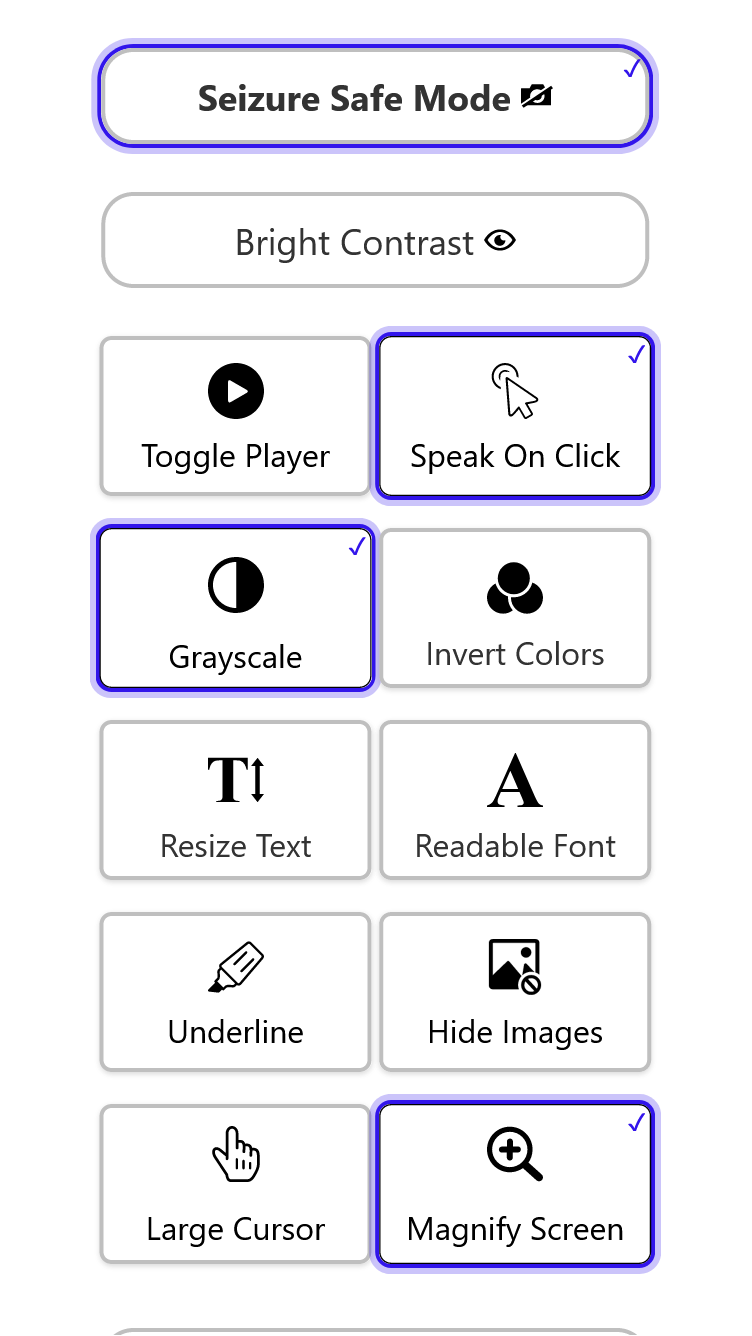
Task: Click the crossed-eye icon in Seizure Safe Mode
Action: (537, 96)
